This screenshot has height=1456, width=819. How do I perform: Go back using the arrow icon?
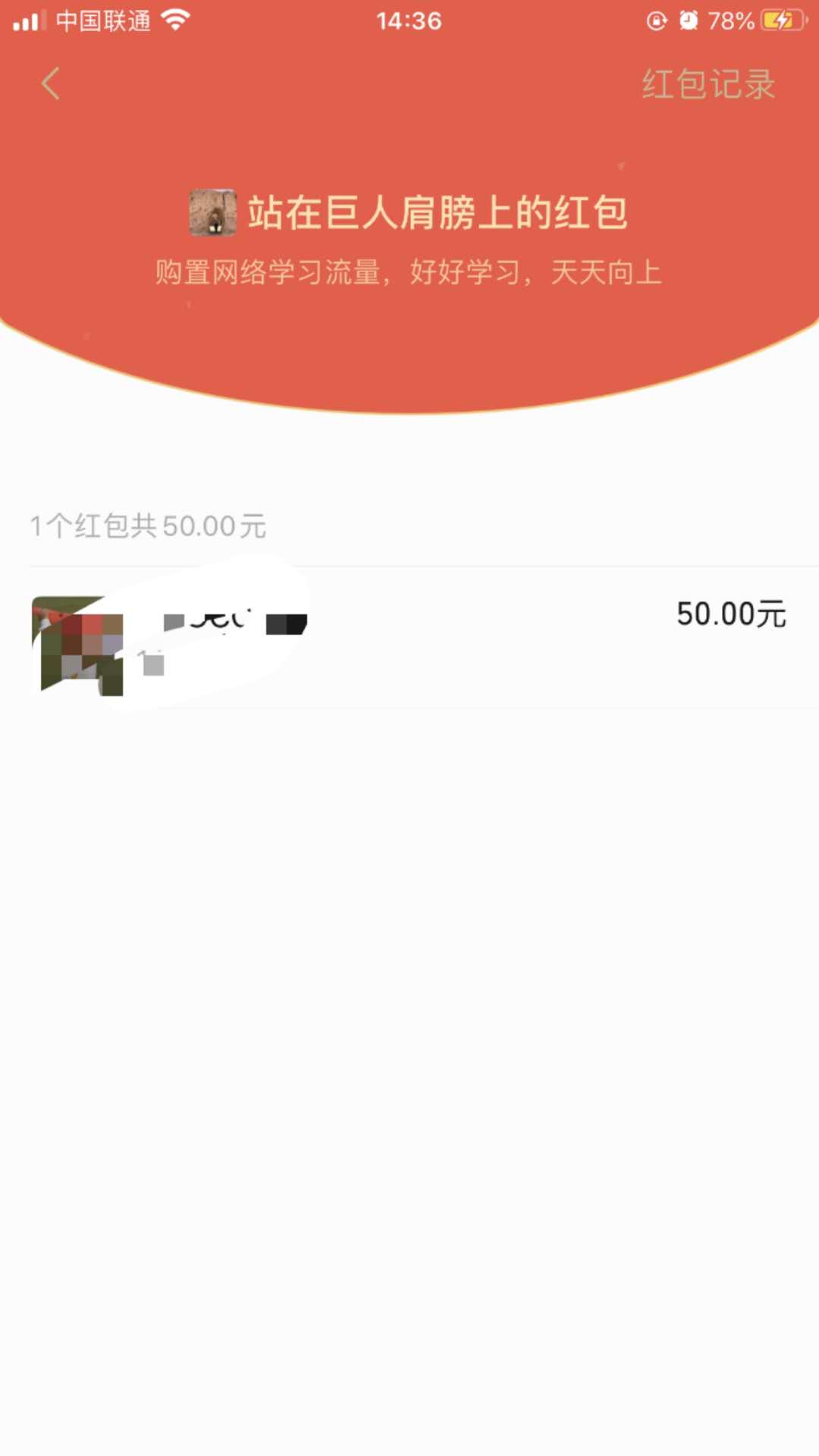[x=51, y=83]
